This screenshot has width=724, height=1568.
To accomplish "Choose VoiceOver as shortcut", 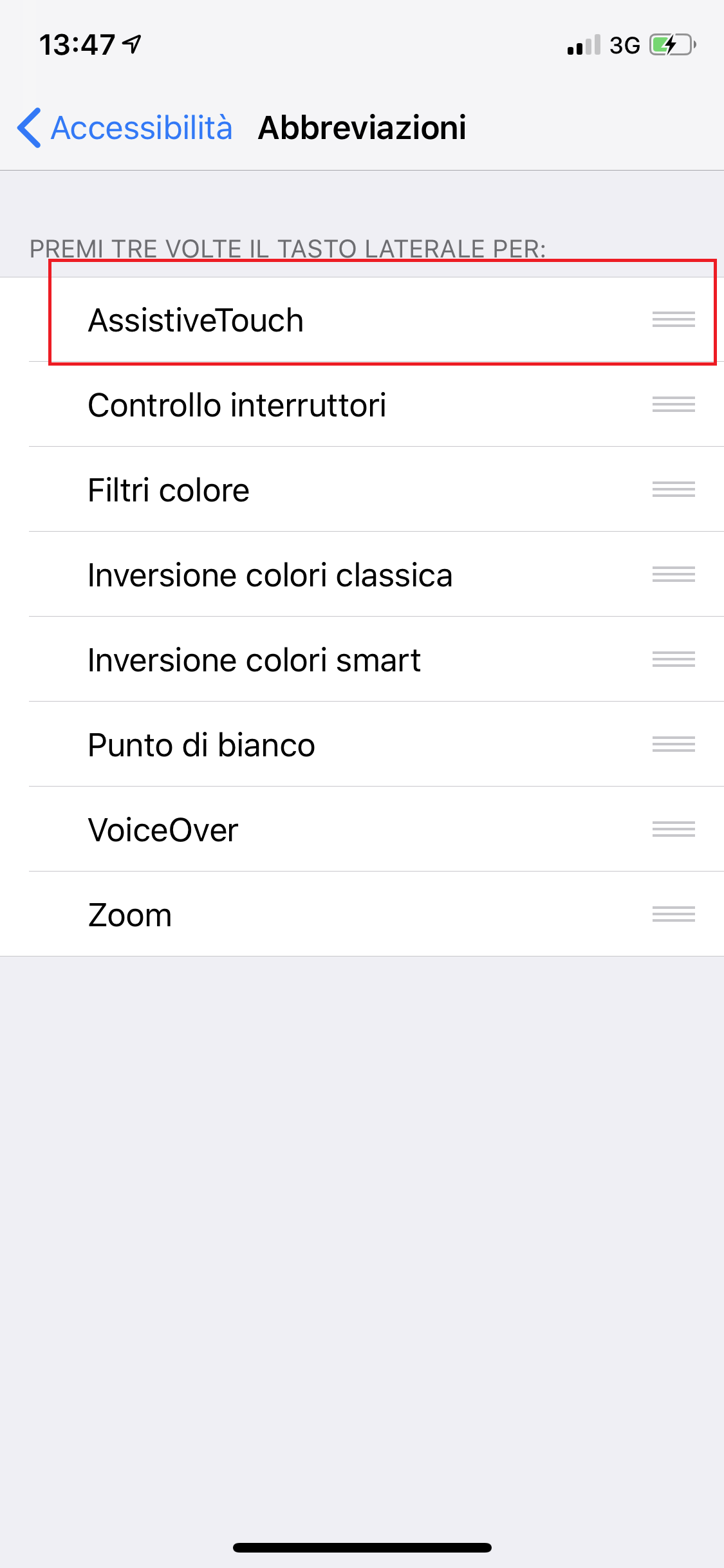I will tap(362, 829).
